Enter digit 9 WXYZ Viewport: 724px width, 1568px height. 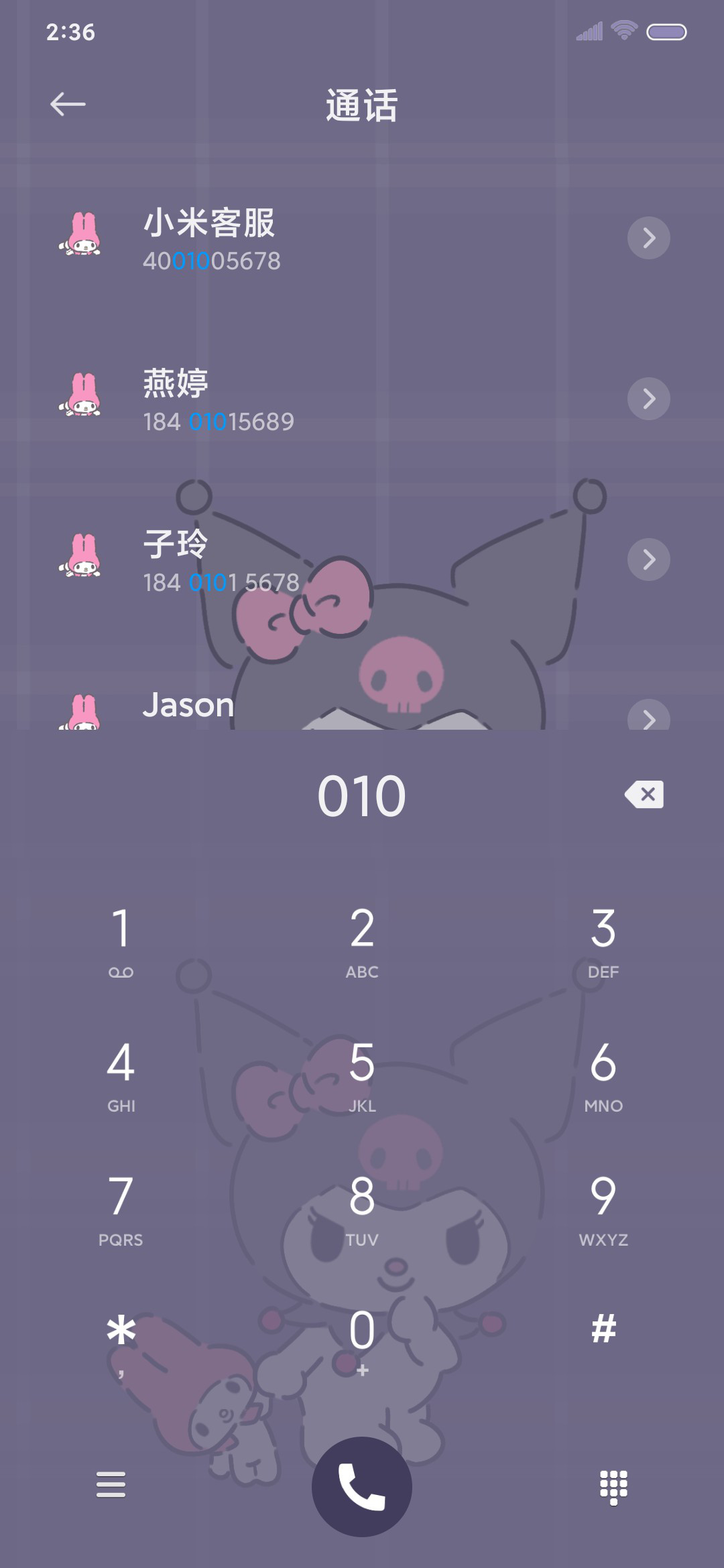pos(603,1210)
